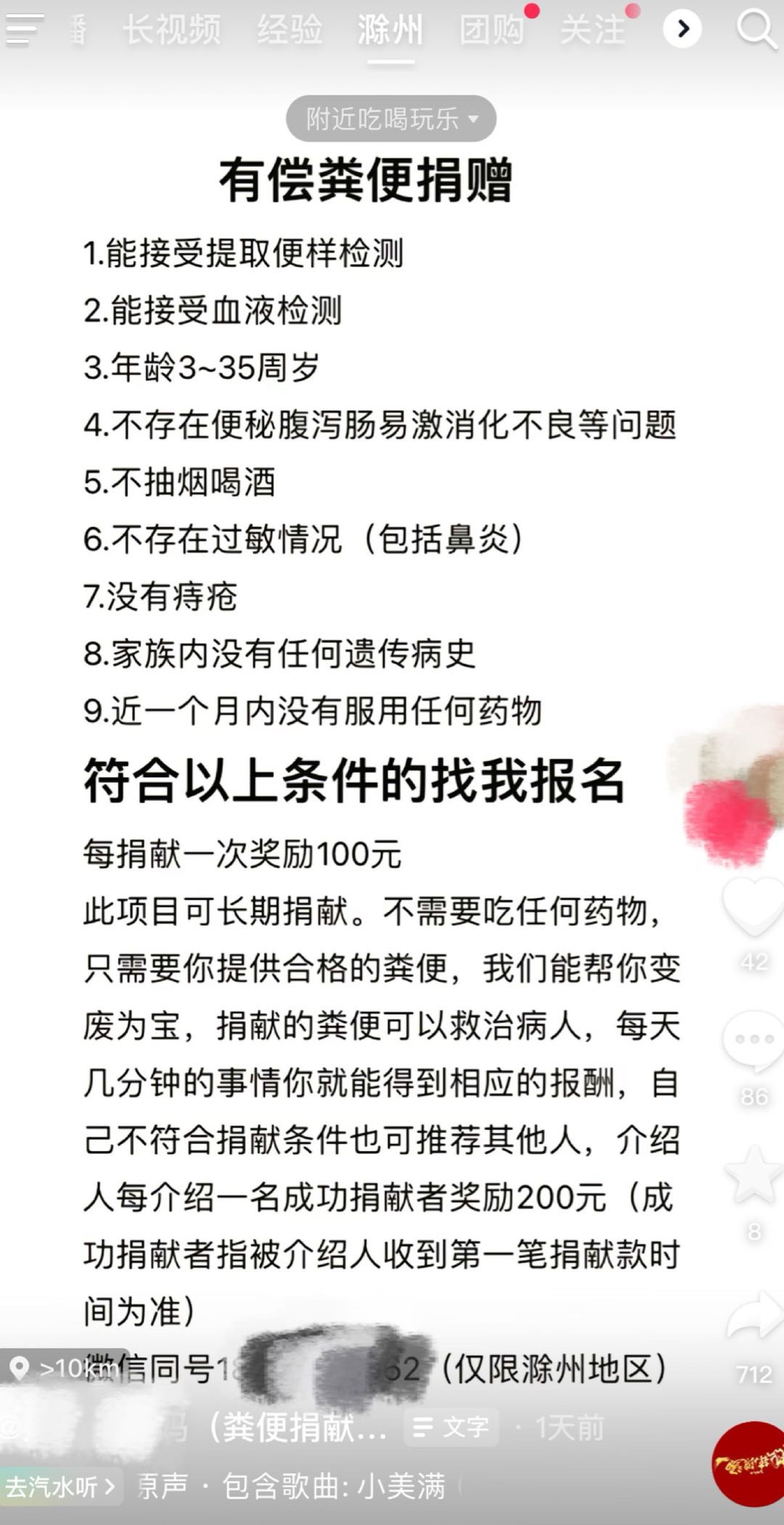Image resolution: width=784 pixels, height=1525 pixels.
Task: Like this post with the heart icon
Action: (754, 905)
